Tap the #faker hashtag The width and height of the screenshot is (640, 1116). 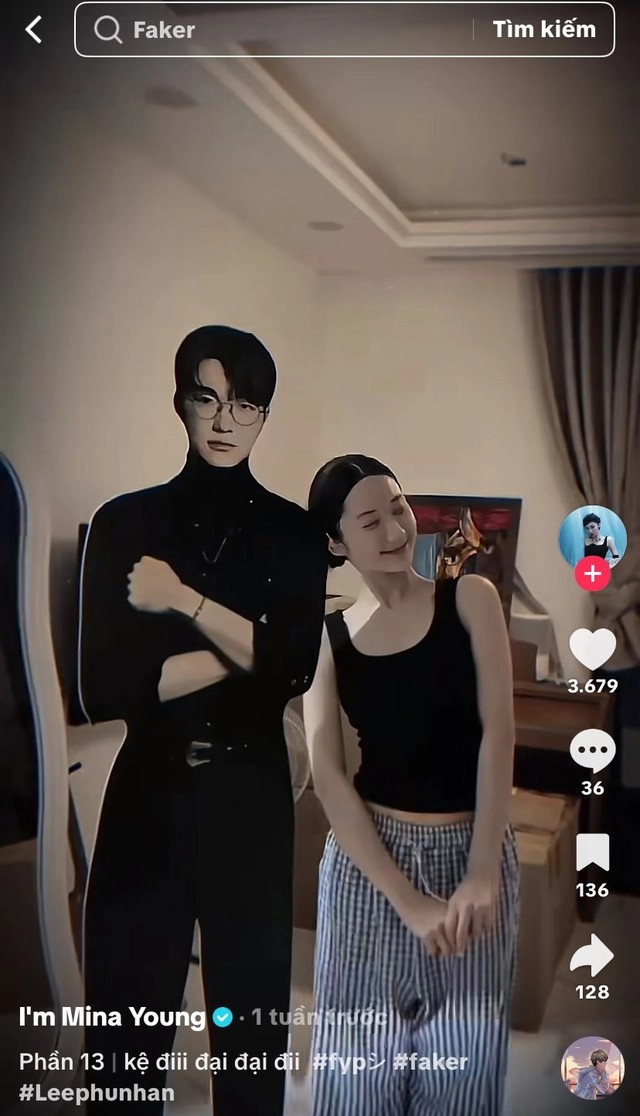coord(430,1061)
